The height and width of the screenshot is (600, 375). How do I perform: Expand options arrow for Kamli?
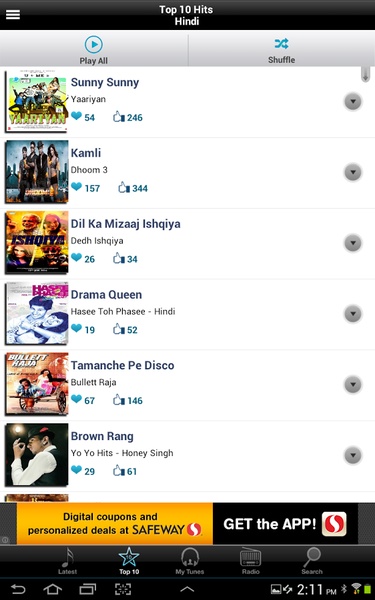click(353, 172)
